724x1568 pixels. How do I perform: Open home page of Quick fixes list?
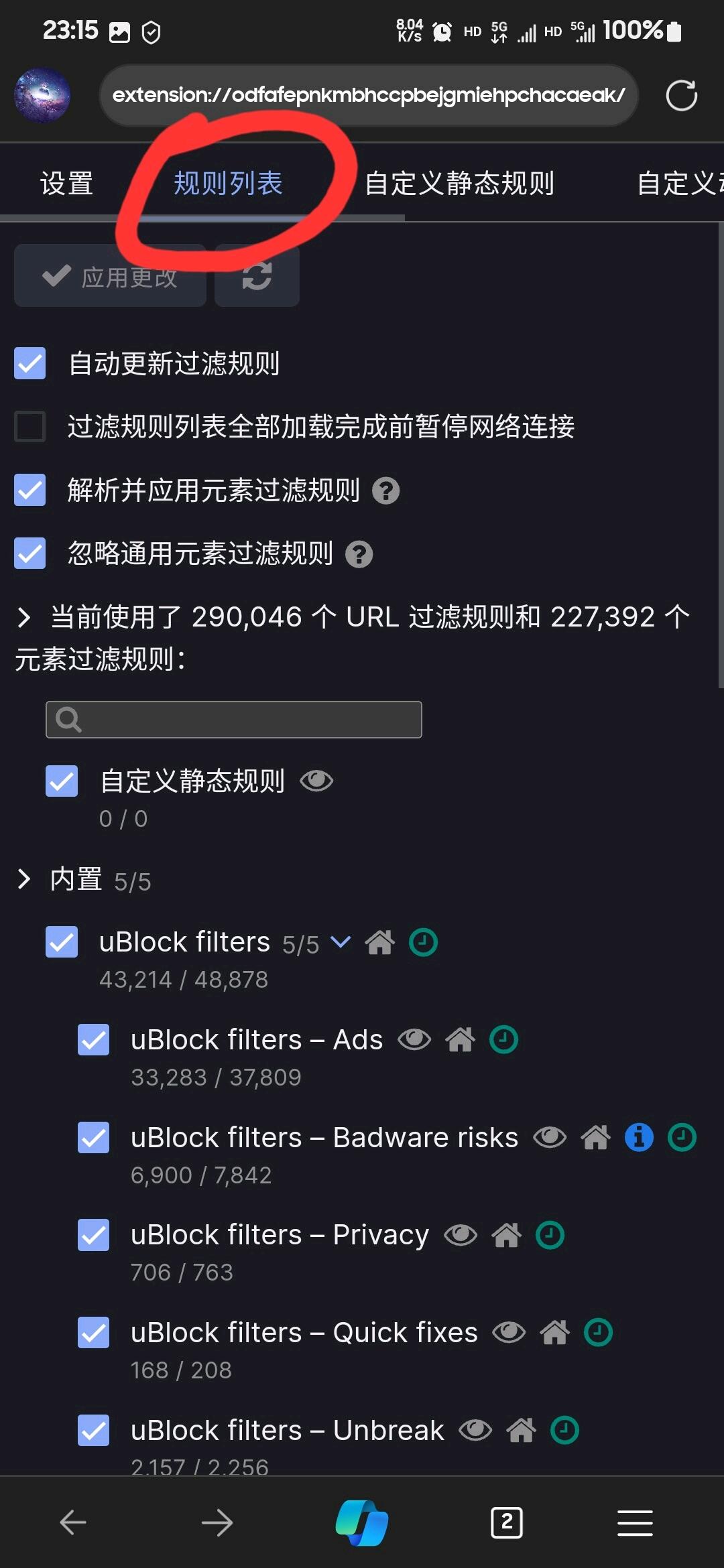coord(554,1333)
